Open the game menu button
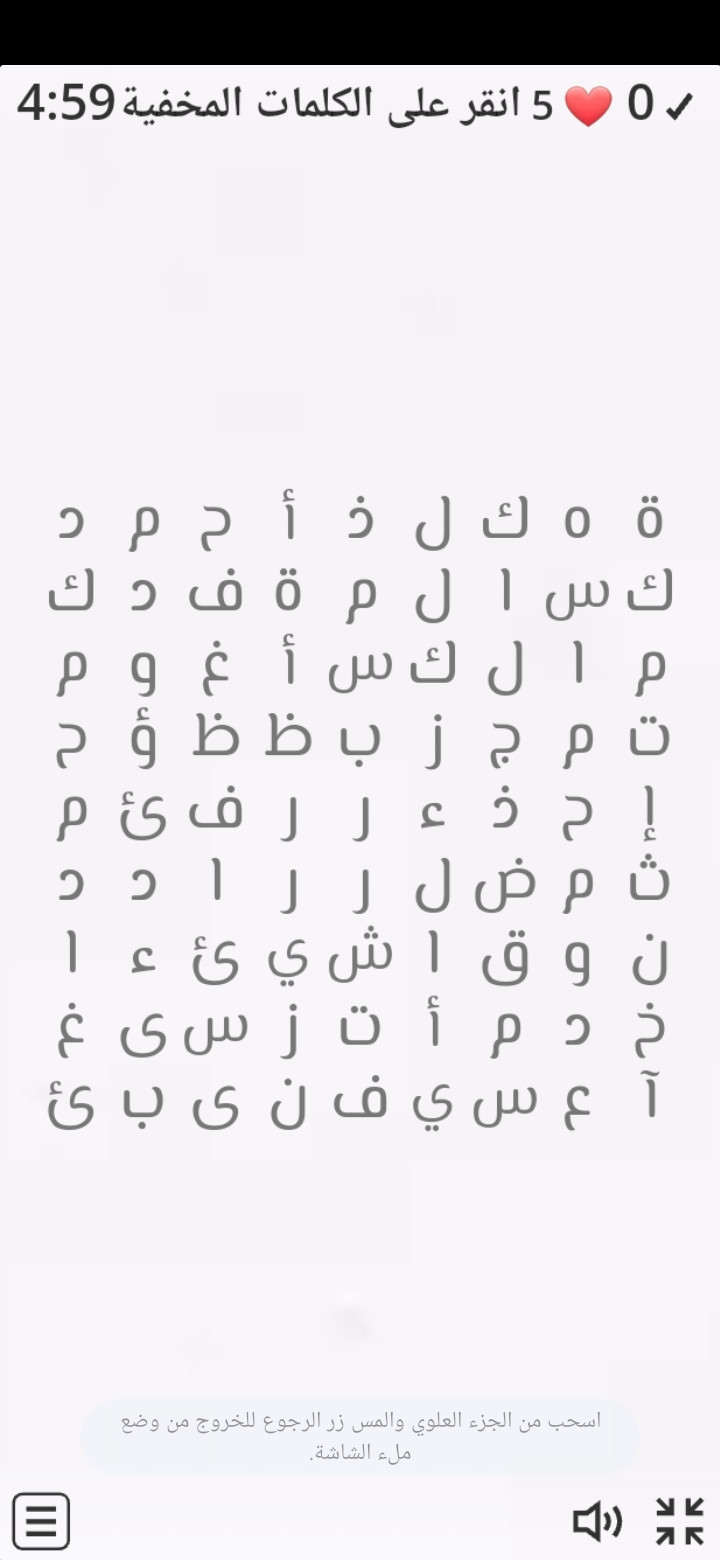 click(41, 1521)
